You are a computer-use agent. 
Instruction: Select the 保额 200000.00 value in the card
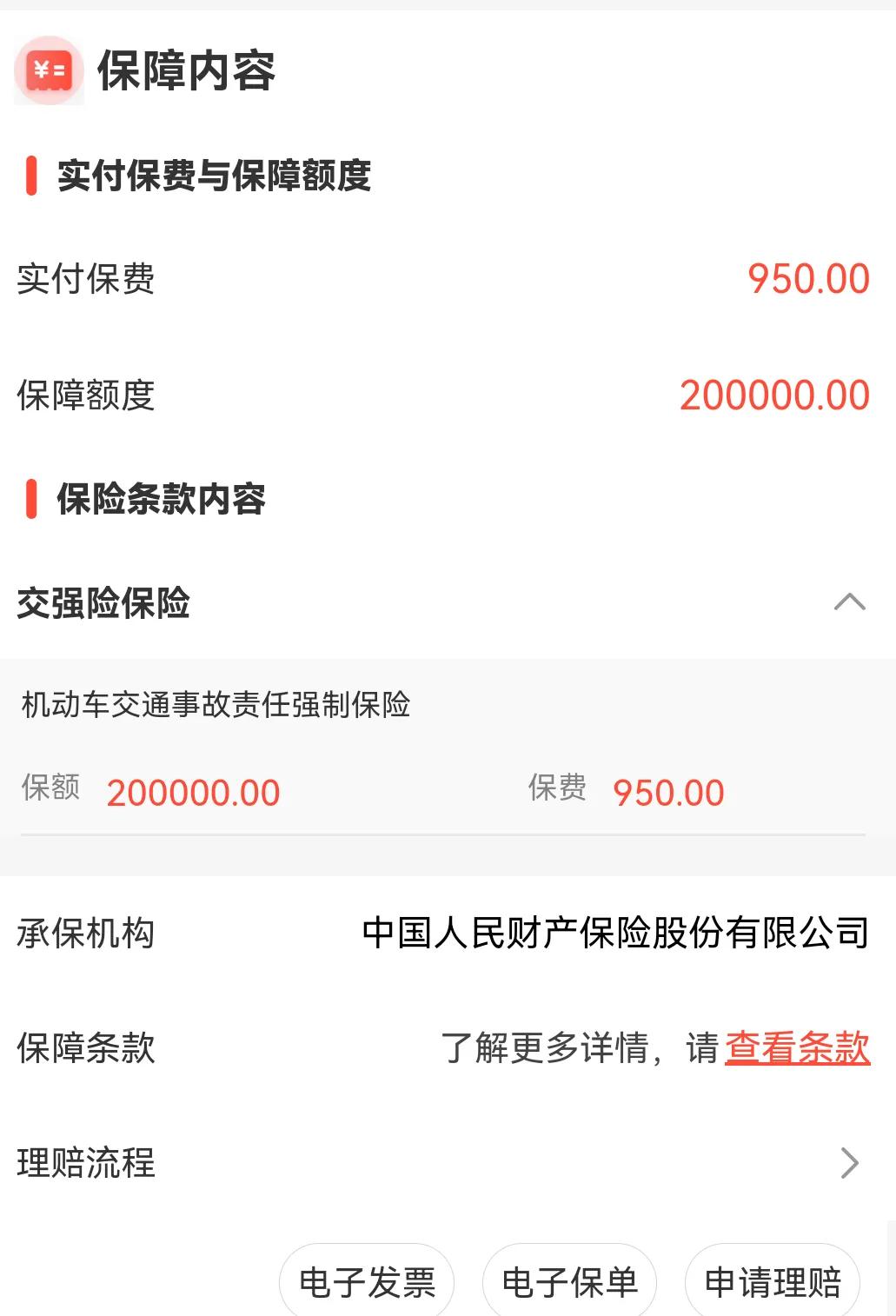click(x=194, y=791)
